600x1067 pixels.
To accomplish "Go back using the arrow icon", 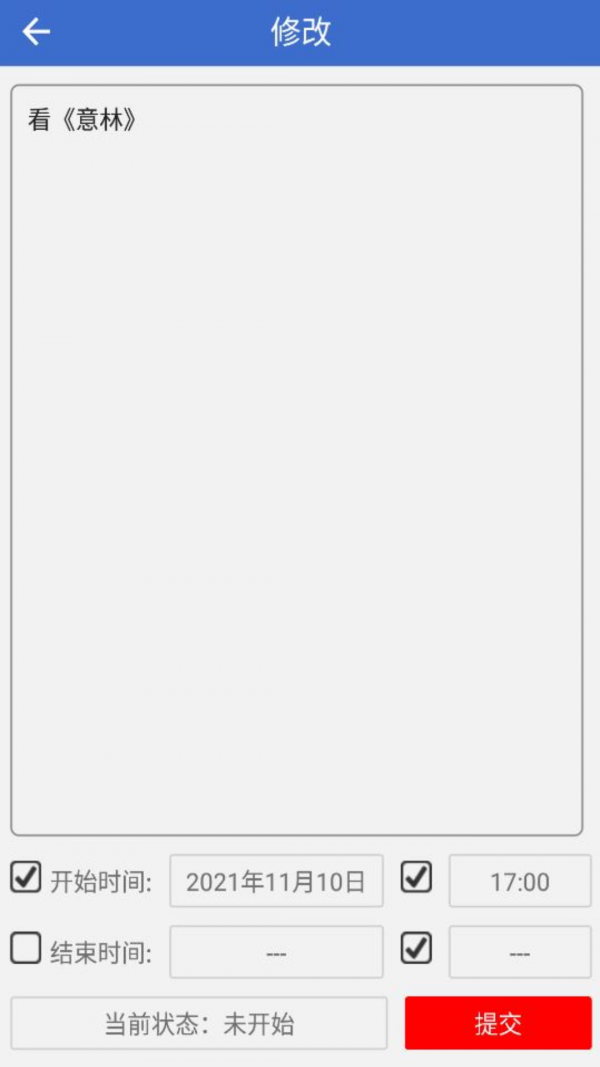I will pos(36,32).
